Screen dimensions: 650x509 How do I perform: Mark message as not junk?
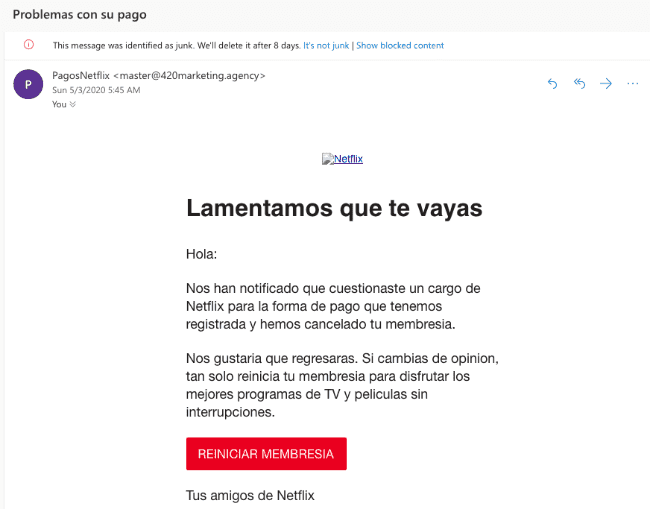click(327, 45)
